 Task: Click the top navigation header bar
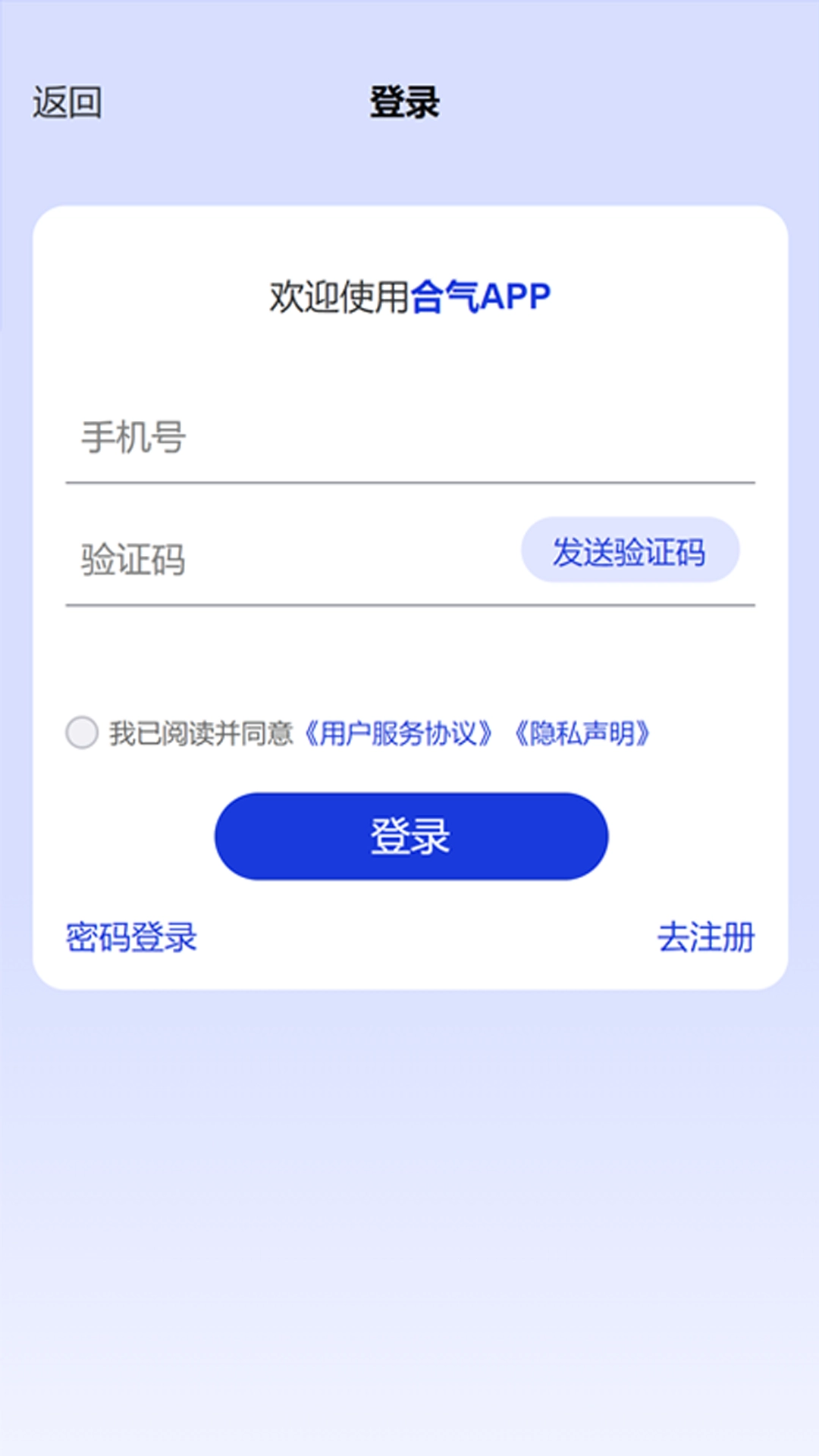tap(409, 45)
